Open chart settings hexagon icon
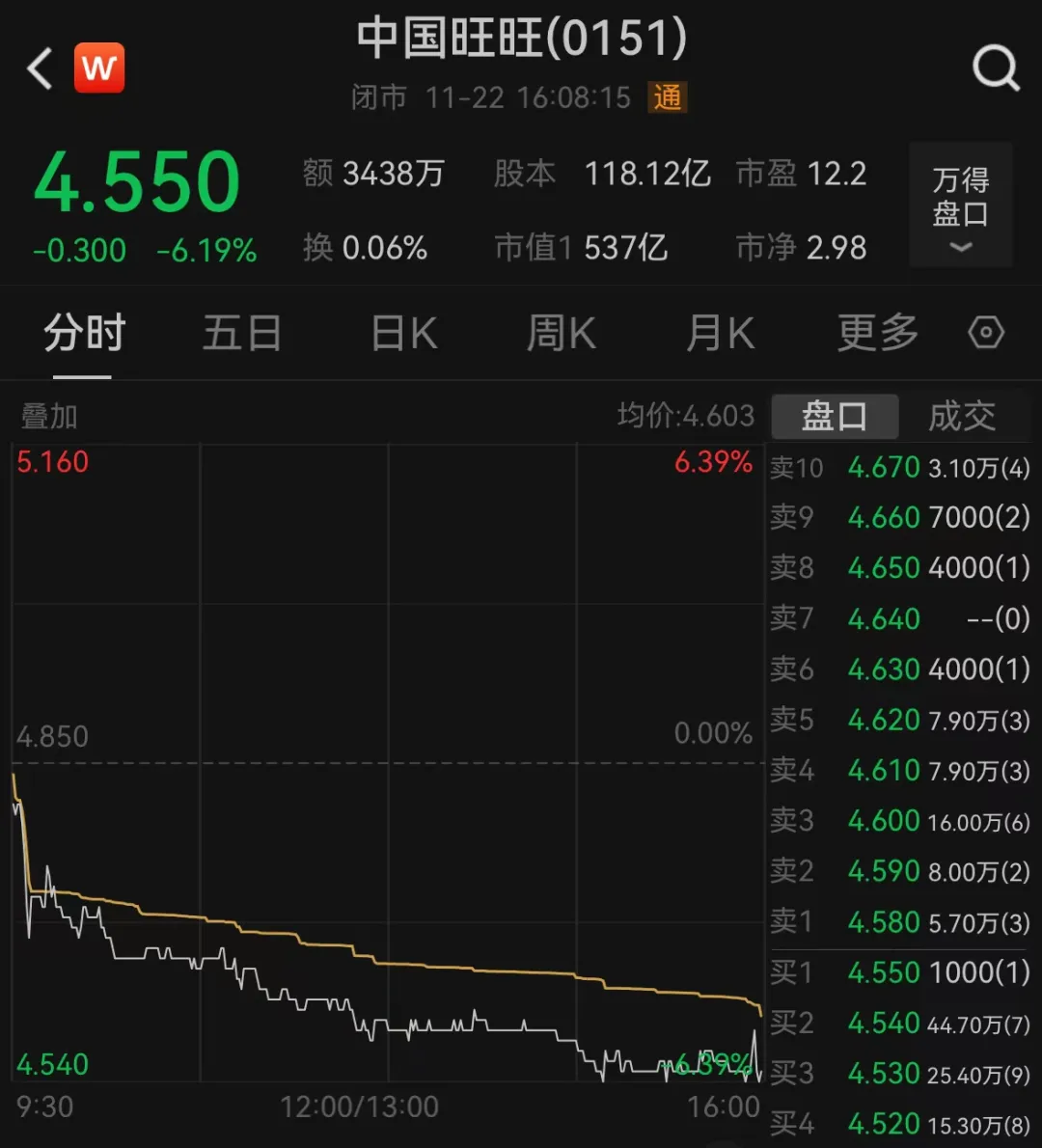Image resolution: width=1042 pixels, height=1148 pixels. click(986, 334)
